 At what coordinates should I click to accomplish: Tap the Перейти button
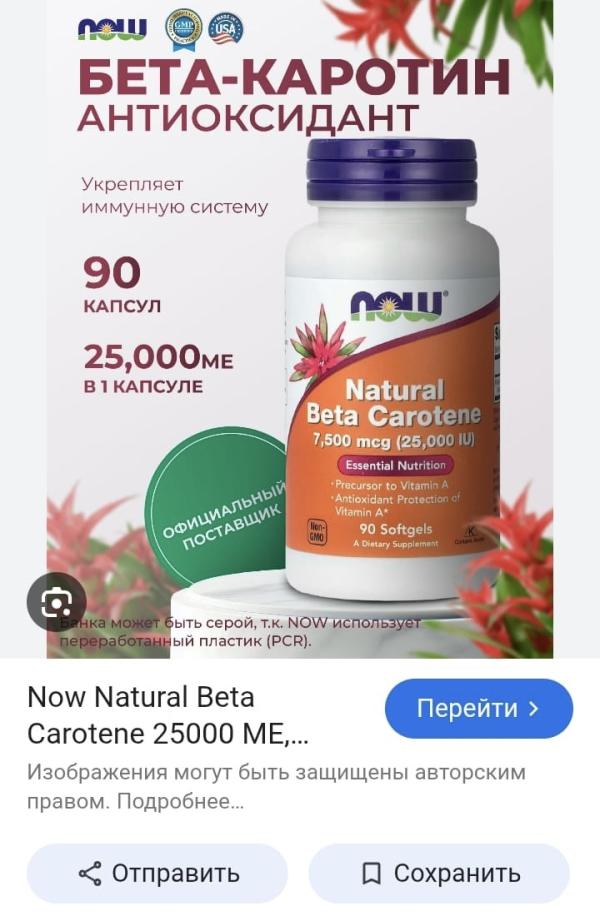coord(478,709)
